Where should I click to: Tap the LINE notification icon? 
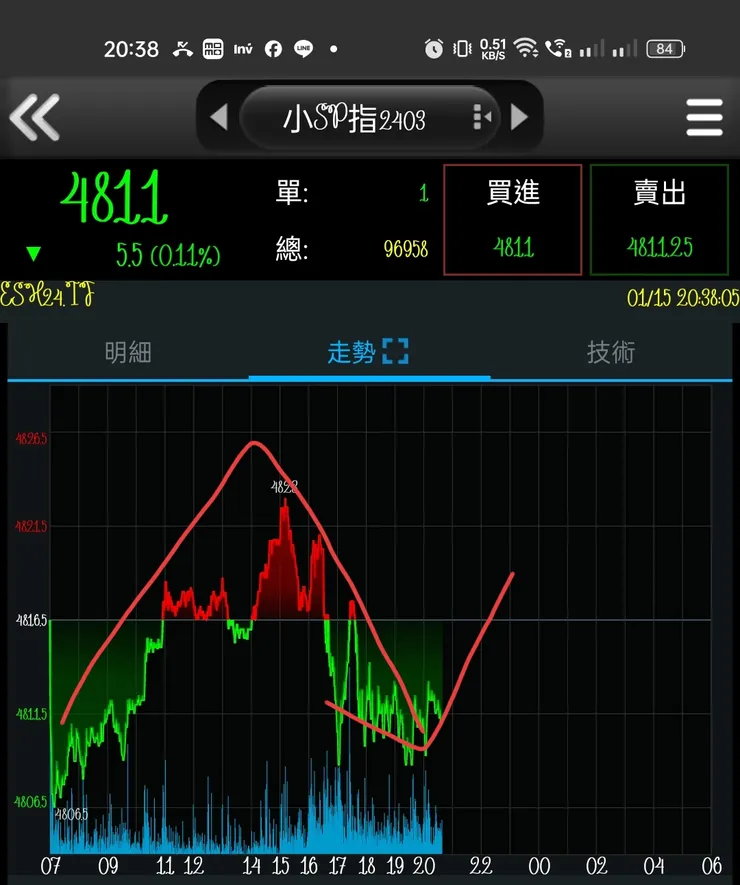coord(303,48)
